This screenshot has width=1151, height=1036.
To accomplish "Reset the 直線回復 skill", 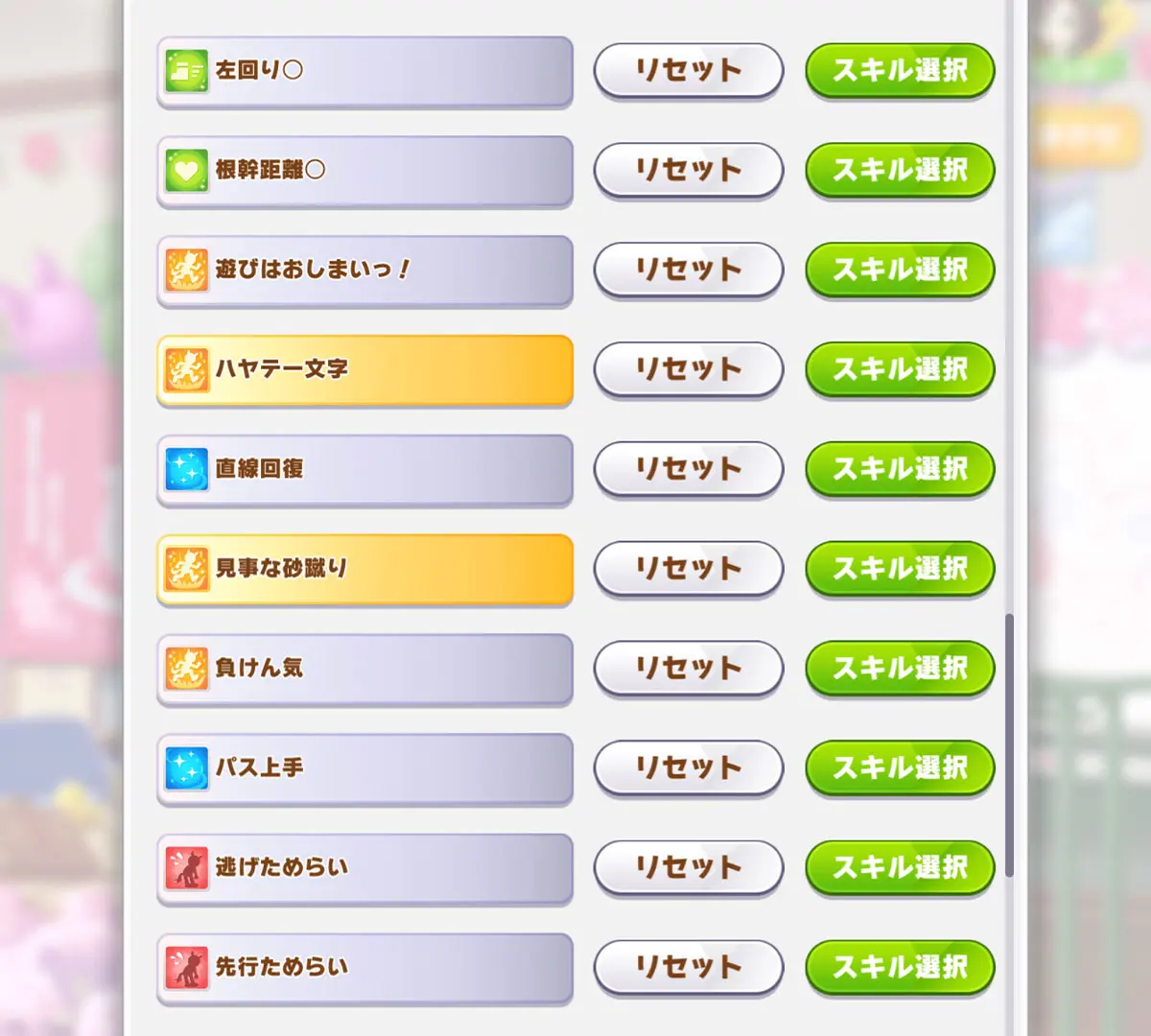I will [689, 469].
